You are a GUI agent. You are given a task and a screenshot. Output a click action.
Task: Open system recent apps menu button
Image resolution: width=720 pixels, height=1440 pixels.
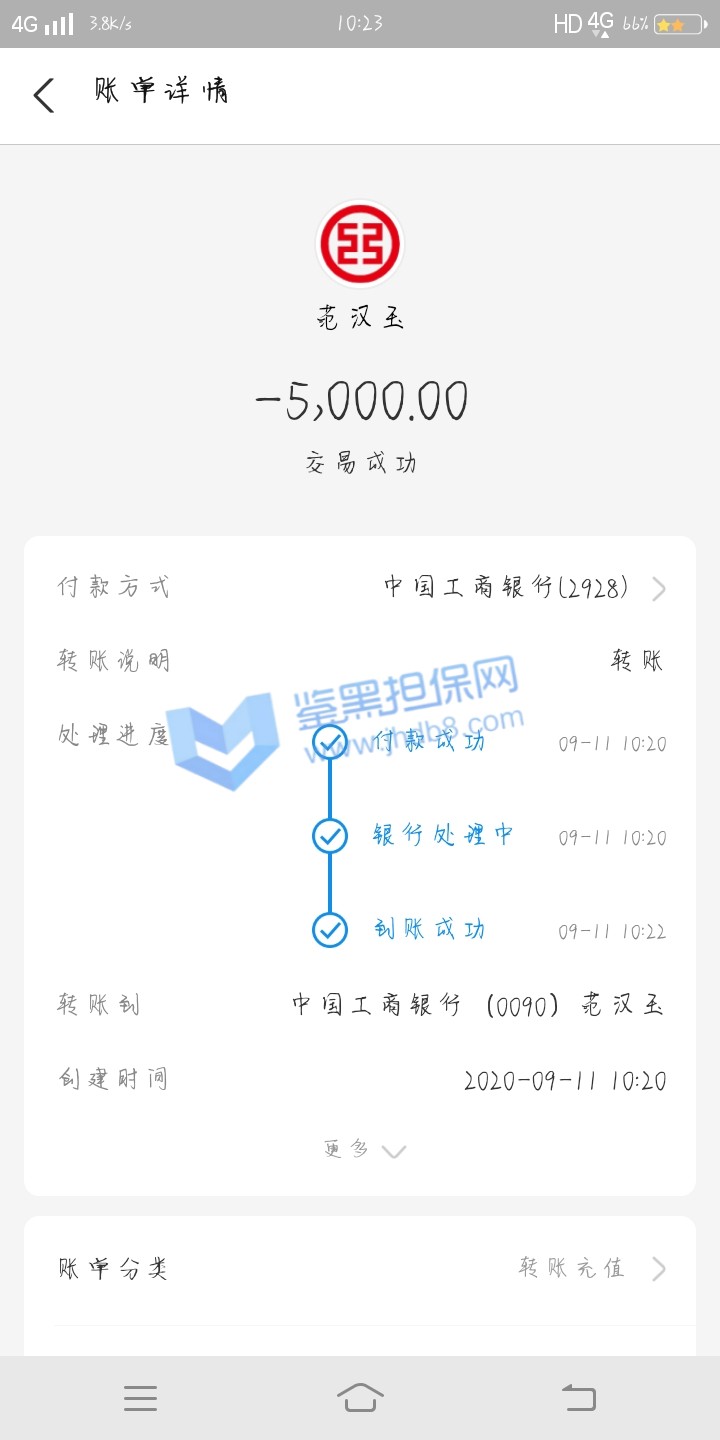(x=140, y=1397)
